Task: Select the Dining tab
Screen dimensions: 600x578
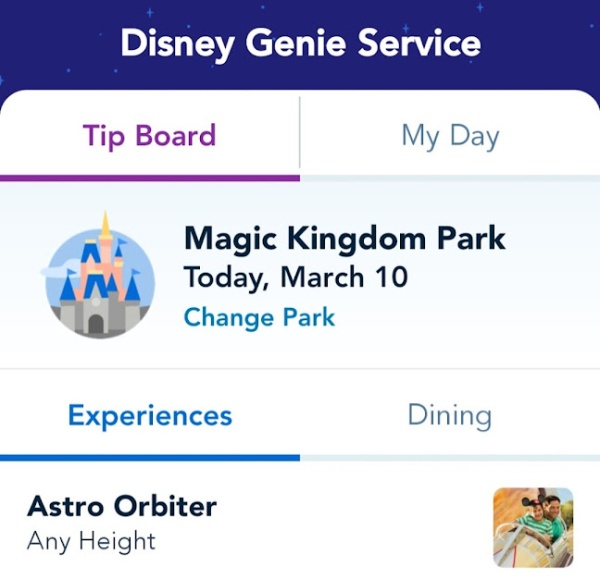Action: 449,415
